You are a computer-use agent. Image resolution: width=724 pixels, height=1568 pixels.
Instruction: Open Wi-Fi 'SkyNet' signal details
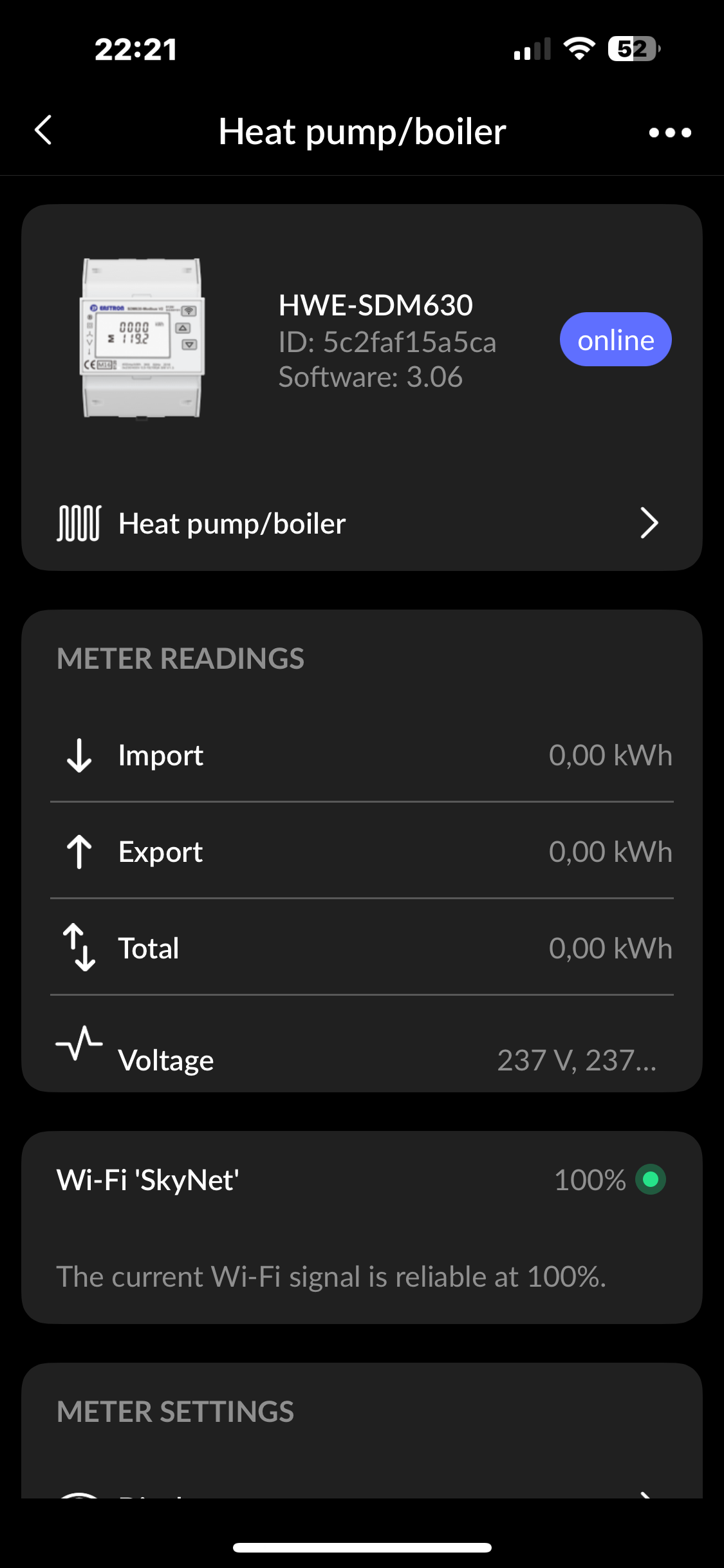pos(361,1180)
